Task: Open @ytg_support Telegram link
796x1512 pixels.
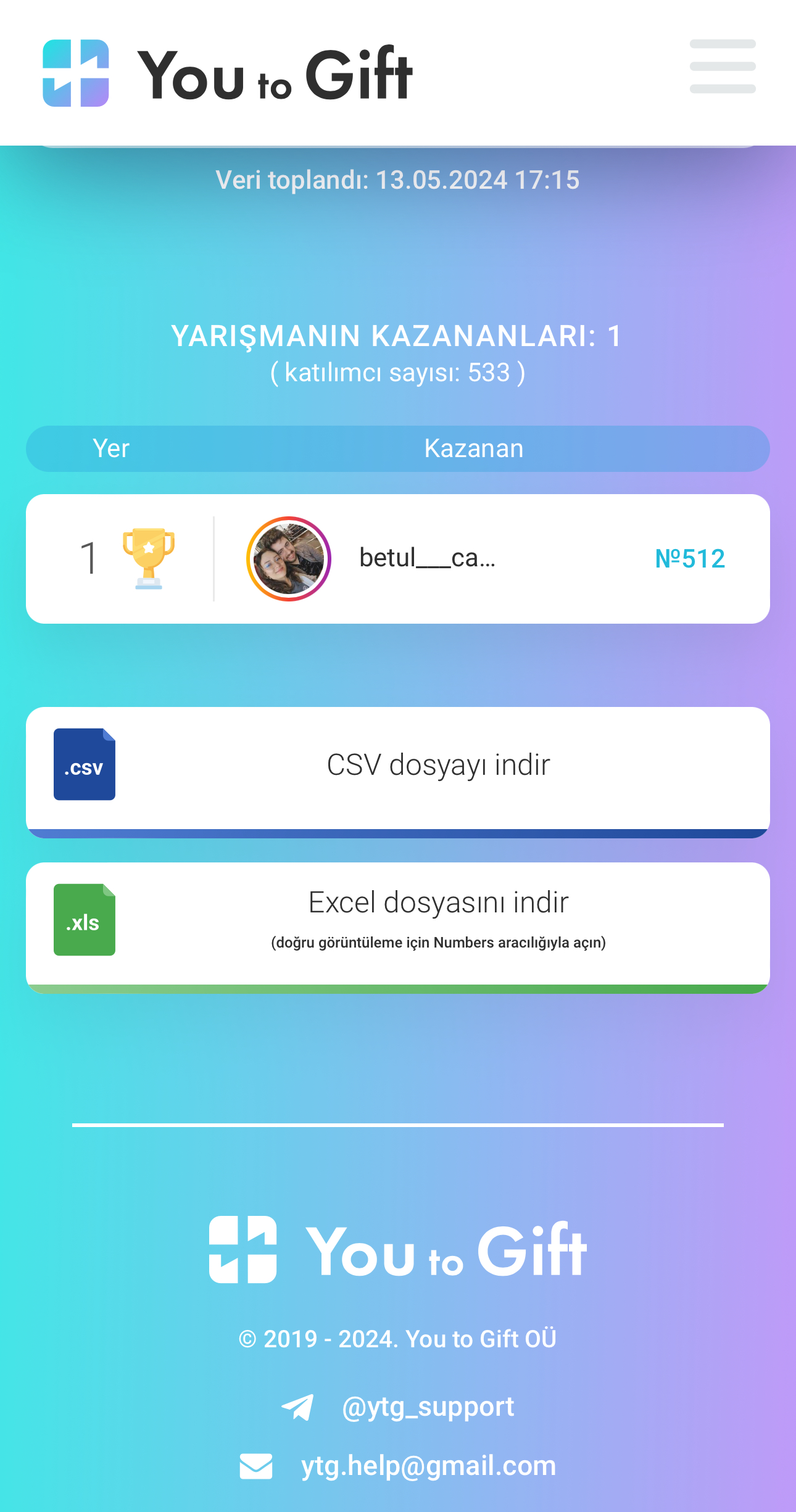Action: coord(427,1407)
